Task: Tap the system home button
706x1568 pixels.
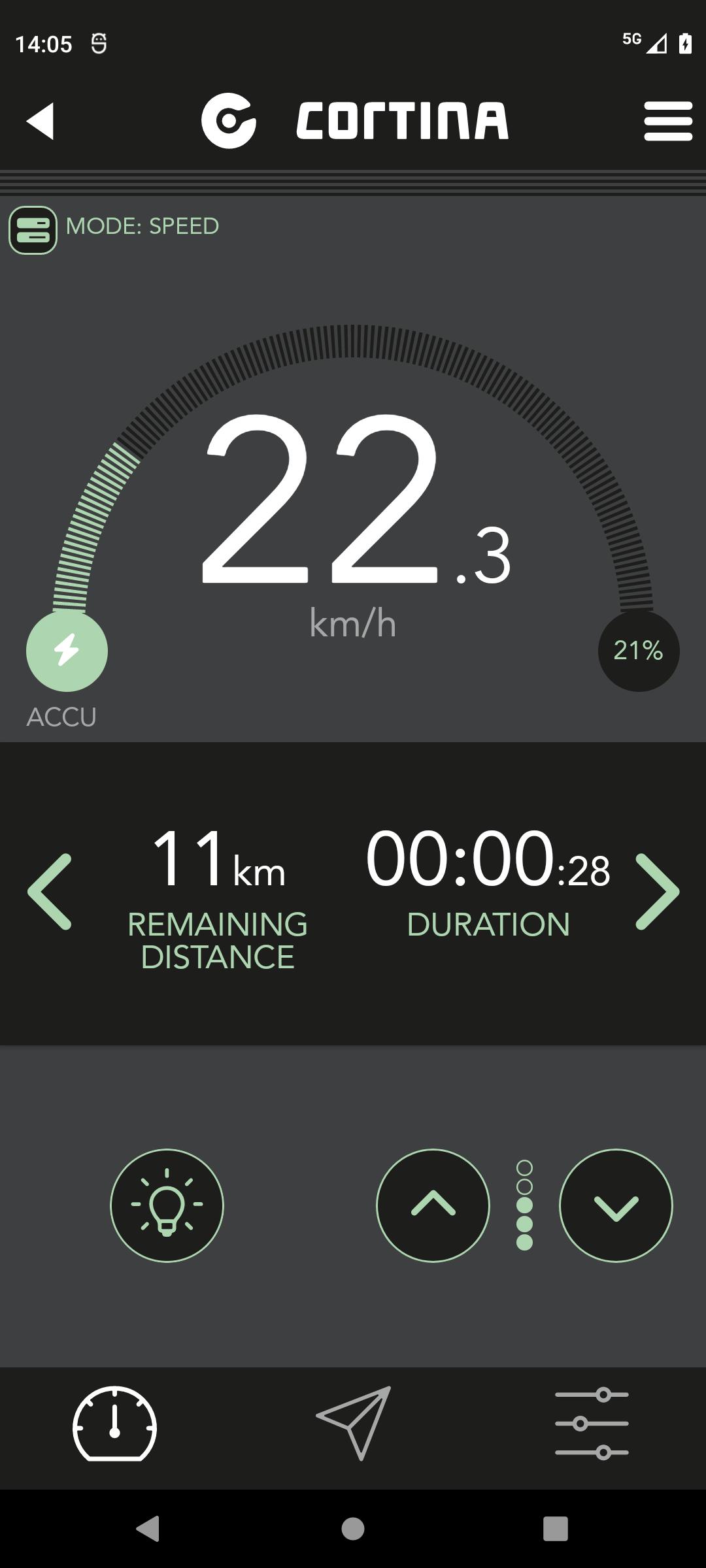Action: click(x=353, y=1529)
